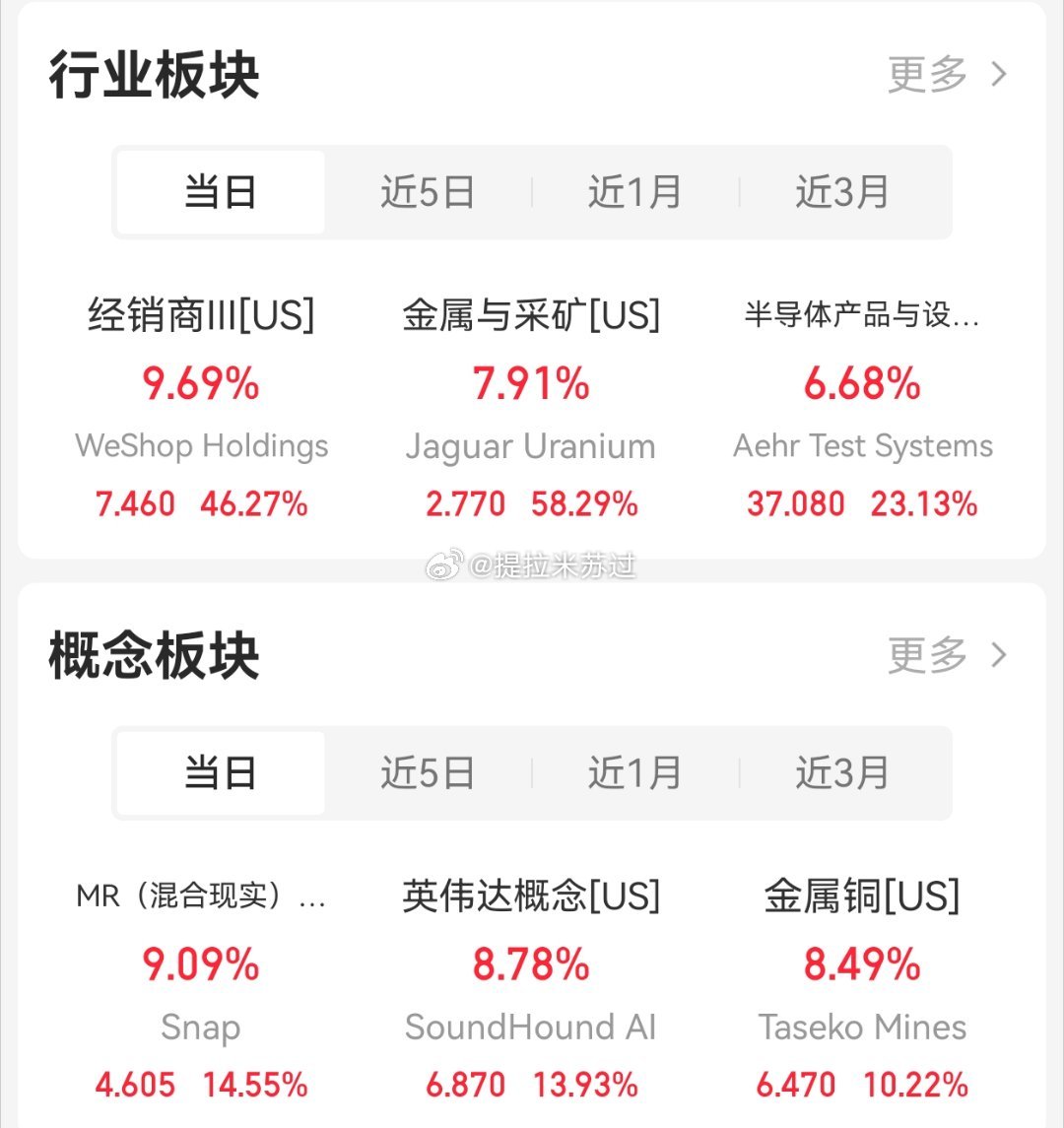Image resolution: width=1064 pixels, height=1128 pixels.
Task: Open SoundHound AI stock details
Action: 531,1027
